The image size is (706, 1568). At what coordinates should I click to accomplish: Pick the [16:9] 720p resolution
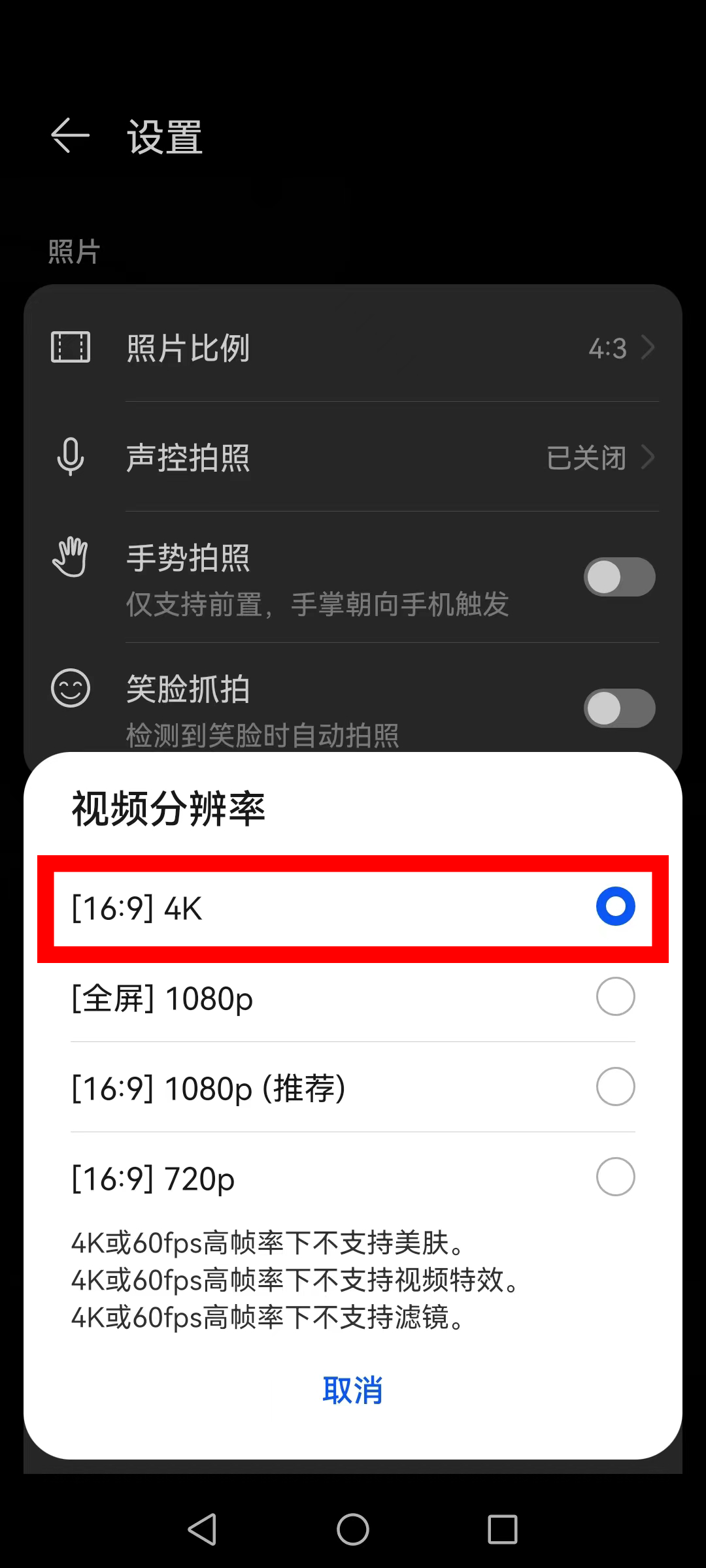(x=353, y=1178)
